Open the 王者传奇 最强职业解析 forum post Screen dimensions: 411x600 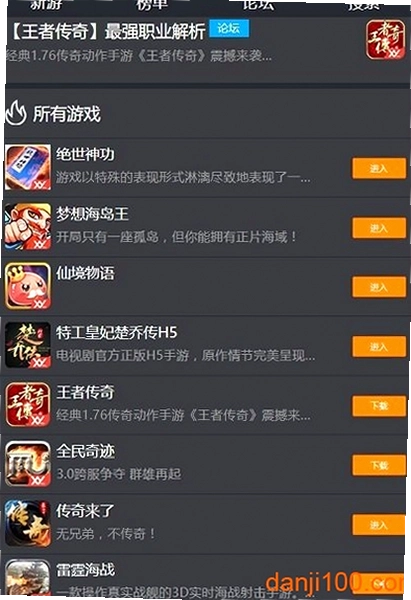click(x=207, y=42)
